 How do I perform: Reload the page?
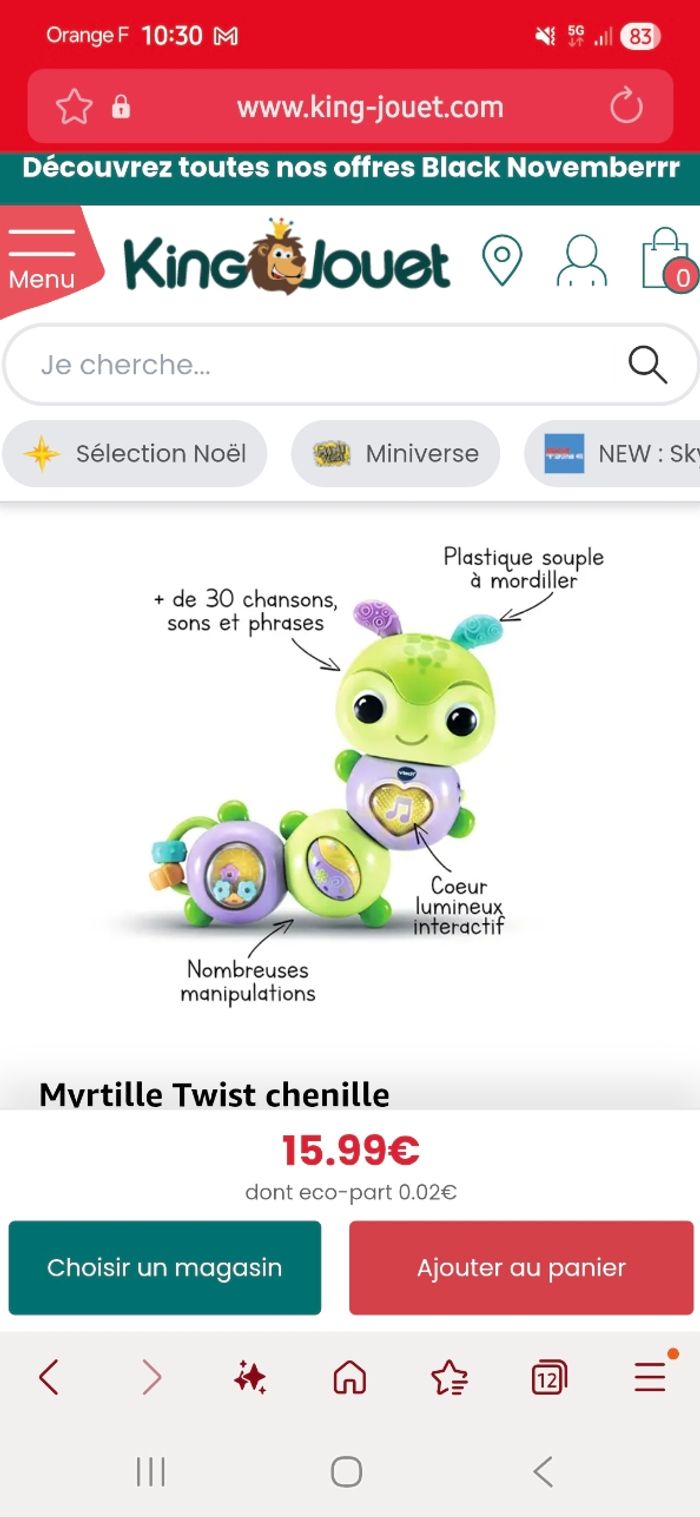click(627, 107)
